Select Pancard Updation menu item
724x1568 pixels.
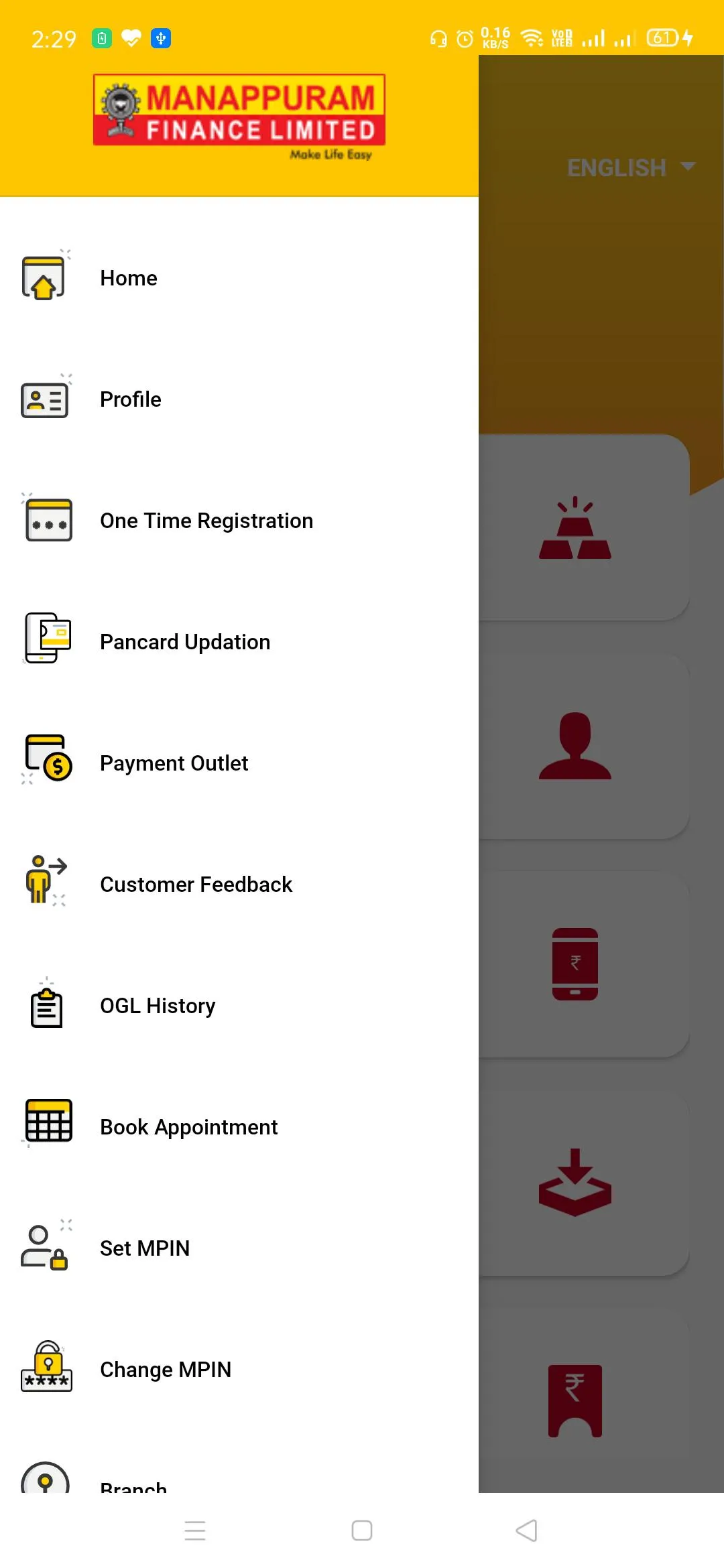point(184,641)
